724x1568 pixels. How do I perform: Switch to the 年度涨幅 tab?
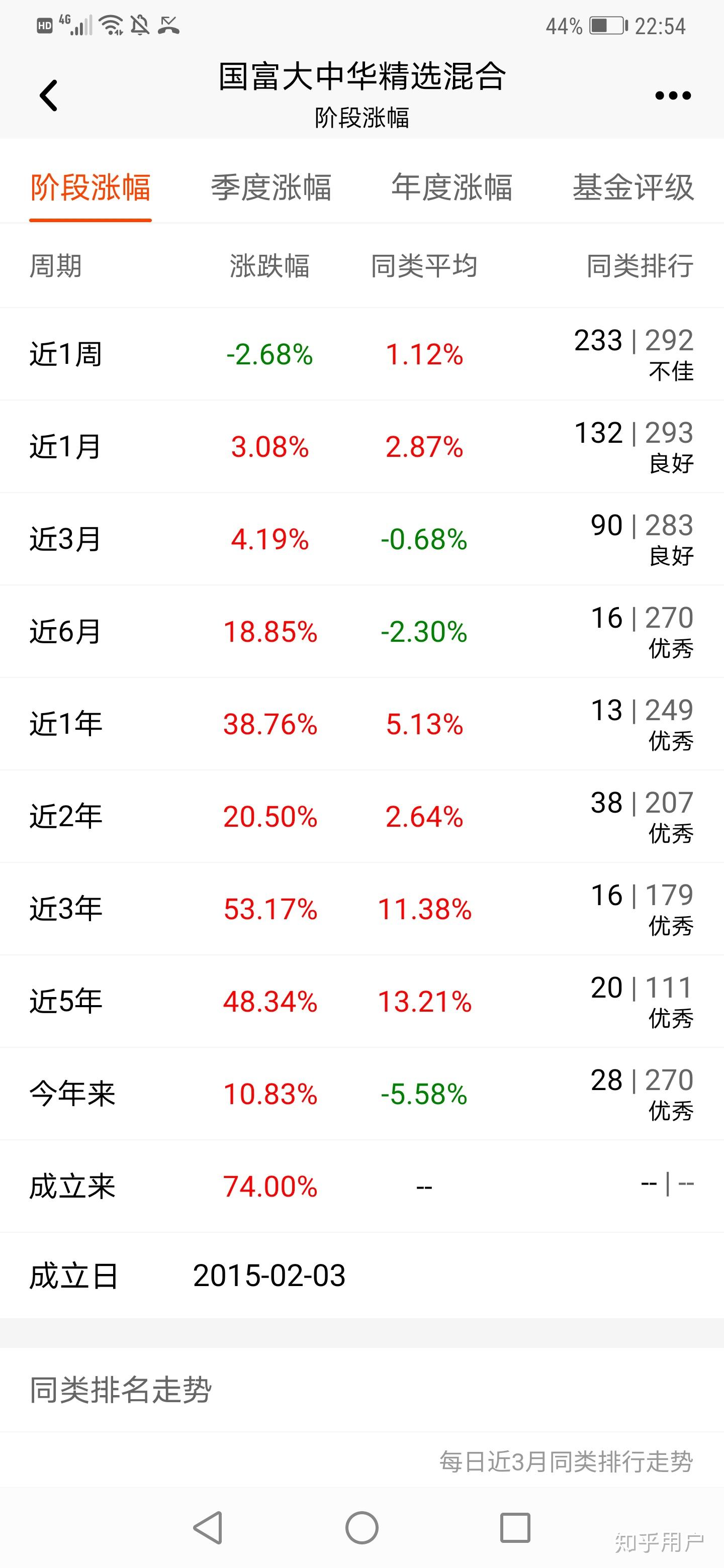tap(451, 187)
